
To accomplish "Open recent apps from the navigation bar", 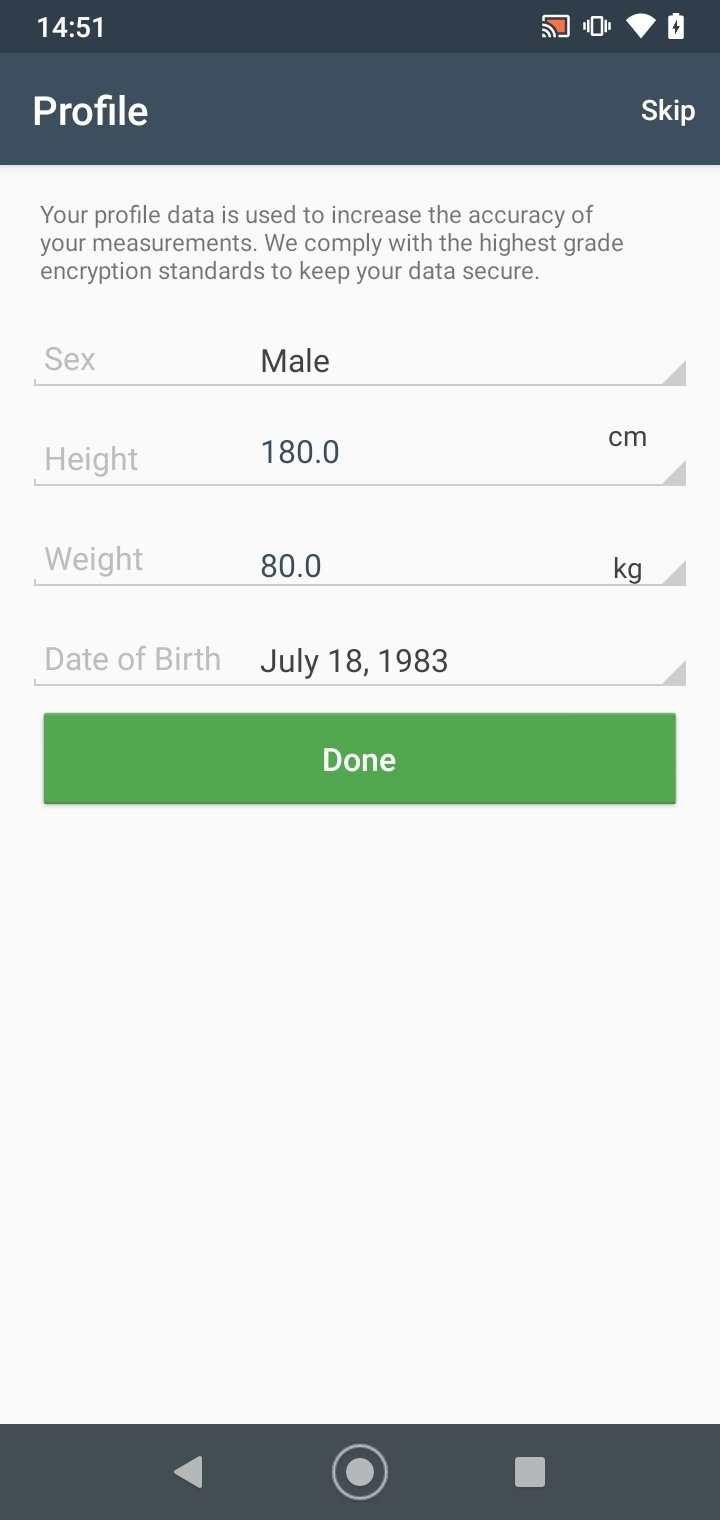I will click(x=530, y=1472).
